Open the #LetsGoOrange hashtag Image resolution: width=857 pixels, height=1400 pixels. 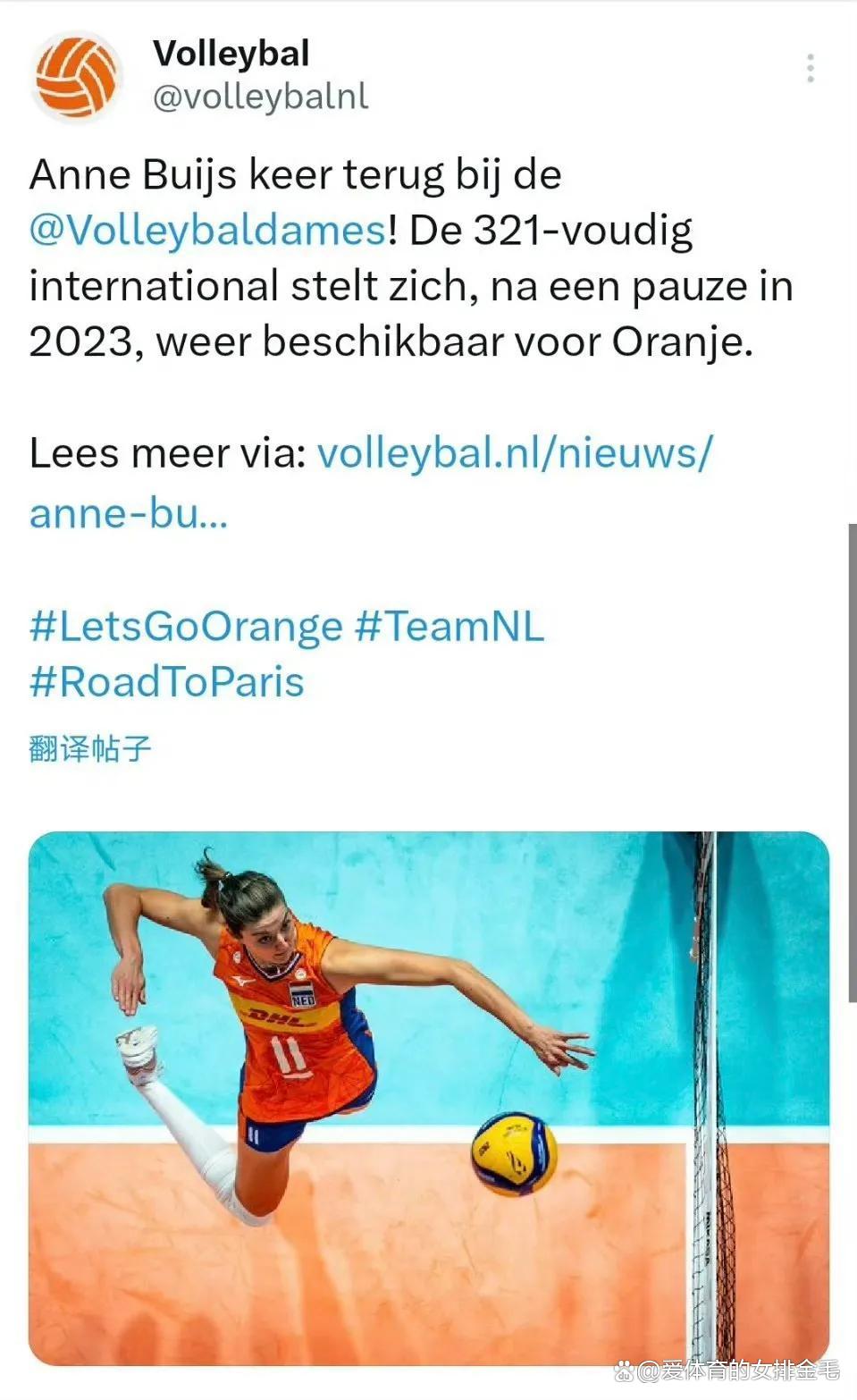click(x=186, y=626)
